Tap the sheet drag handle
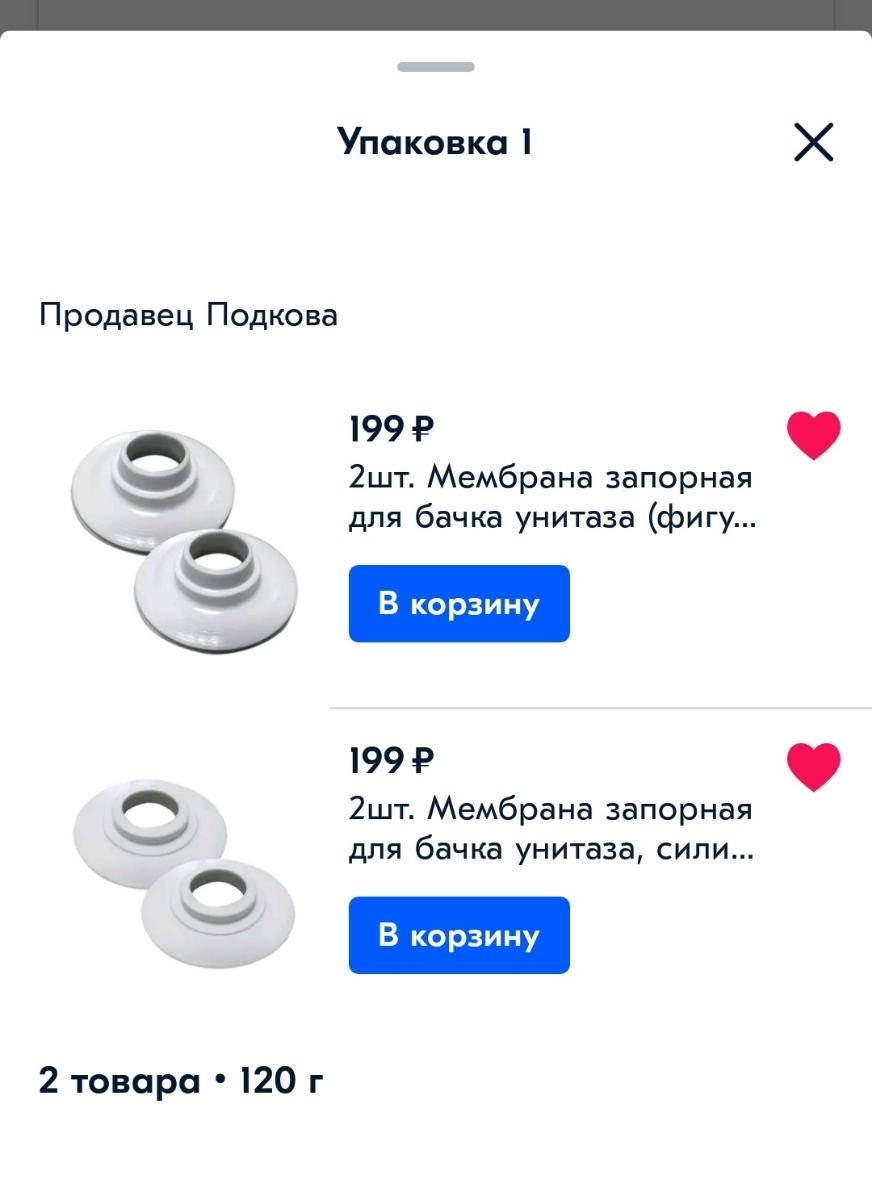 point(436,67)
